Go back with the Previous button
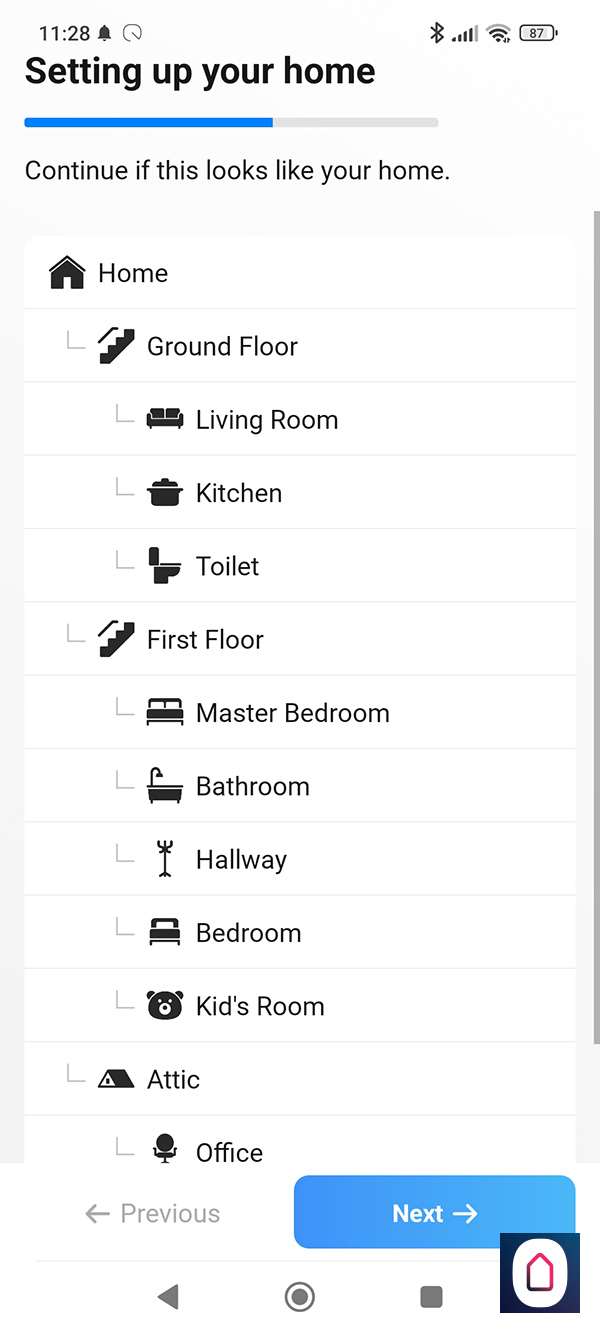The image size is (600, 1333). click(x=153, y=1213)
